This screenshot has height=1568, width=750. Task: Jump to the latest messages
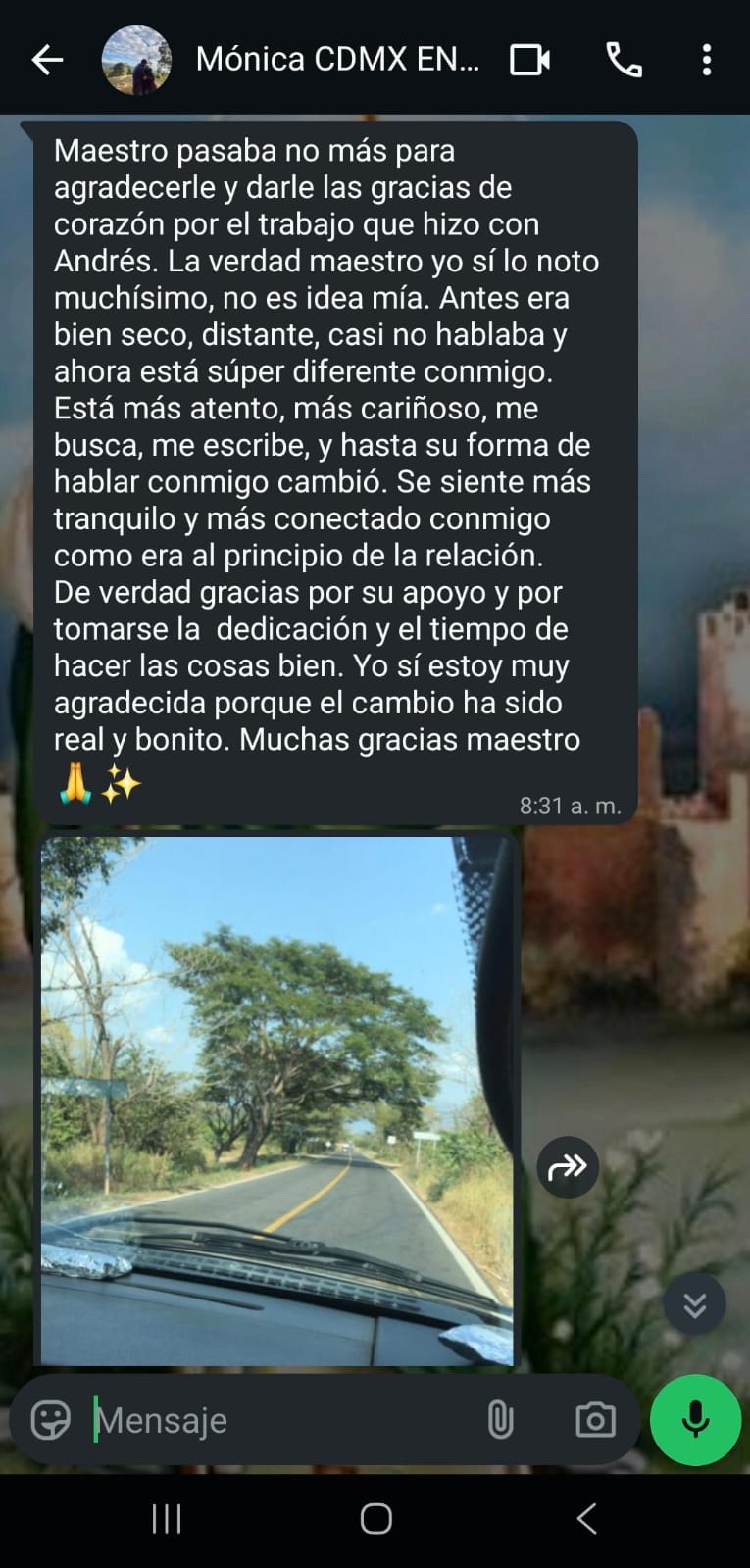click(x=694, y=1304)
